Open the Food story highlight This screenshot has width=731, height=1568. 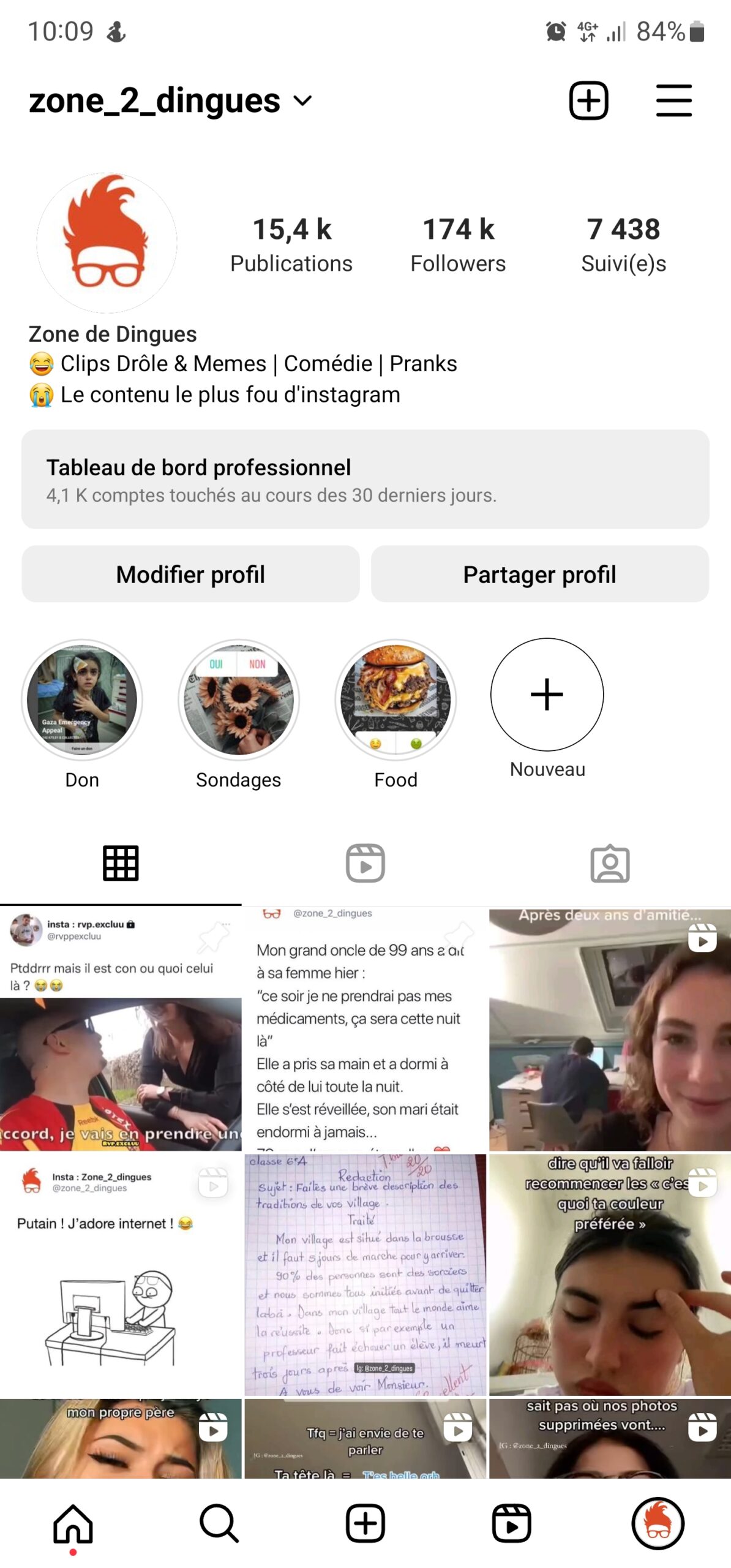tap(395, 700)
